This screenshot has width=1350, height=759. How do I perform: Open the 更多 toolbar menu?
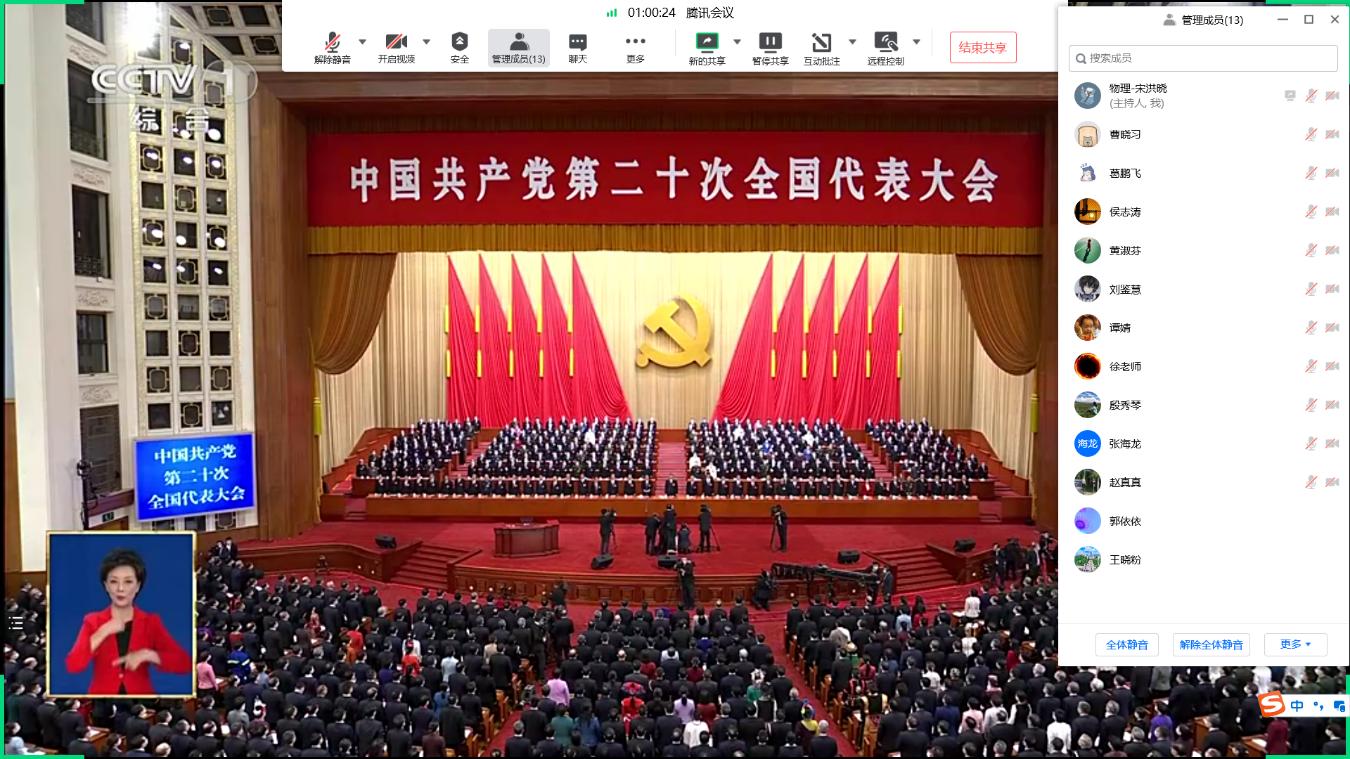tap(635, 47)
